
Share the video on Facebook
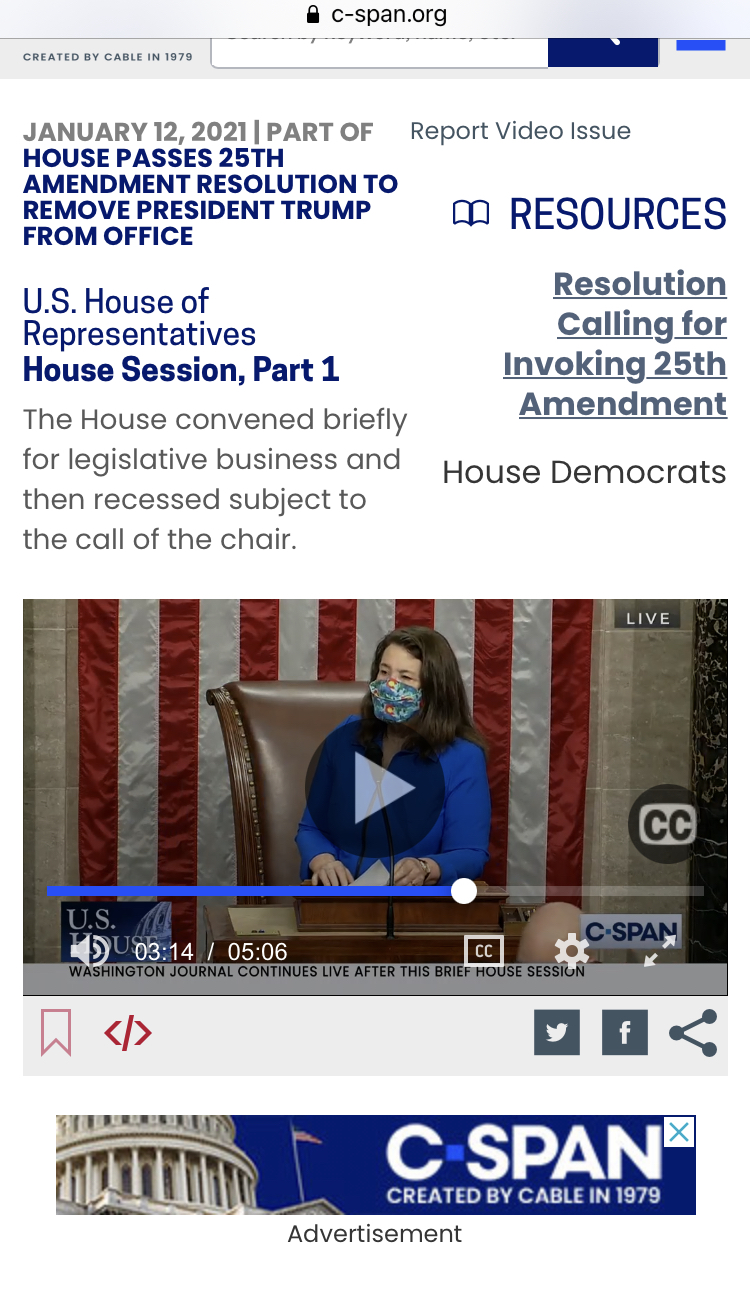coord(625,1033)
